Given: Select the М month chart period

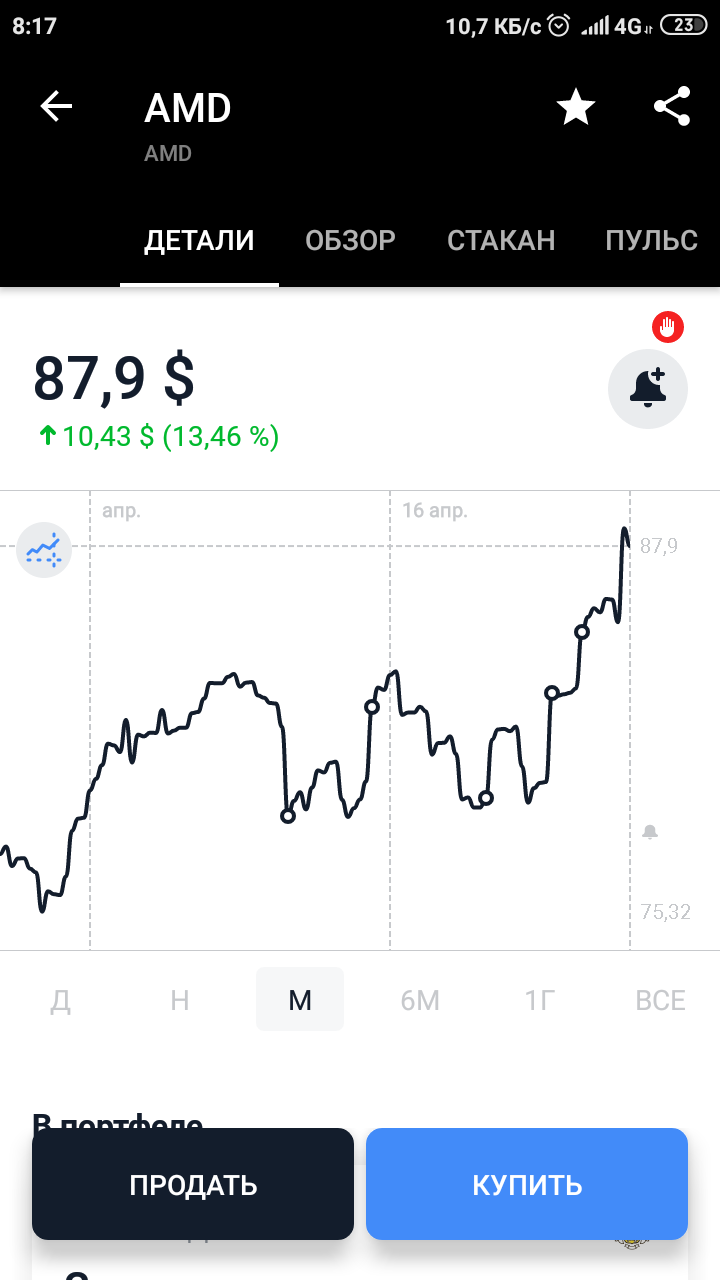Looking at the screenshot, I should point(300,999).
